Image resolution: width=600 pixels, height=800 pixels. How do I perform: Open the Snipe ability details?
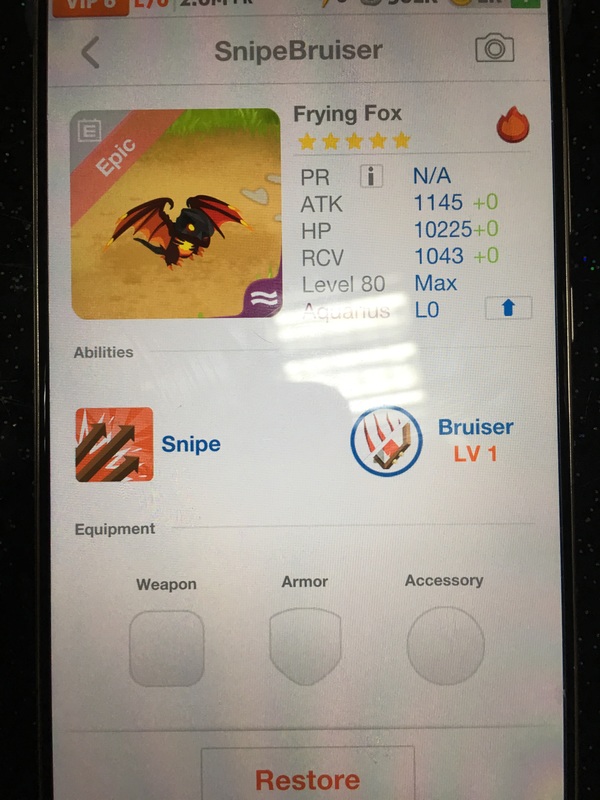tap(115, 444)
